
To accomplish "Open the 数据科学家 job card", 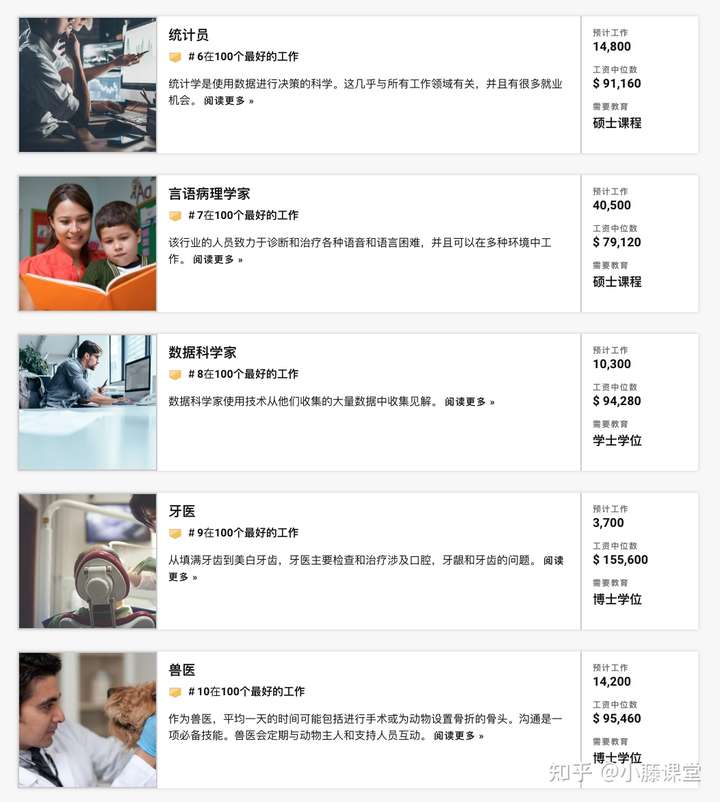I will coord(202,353).
